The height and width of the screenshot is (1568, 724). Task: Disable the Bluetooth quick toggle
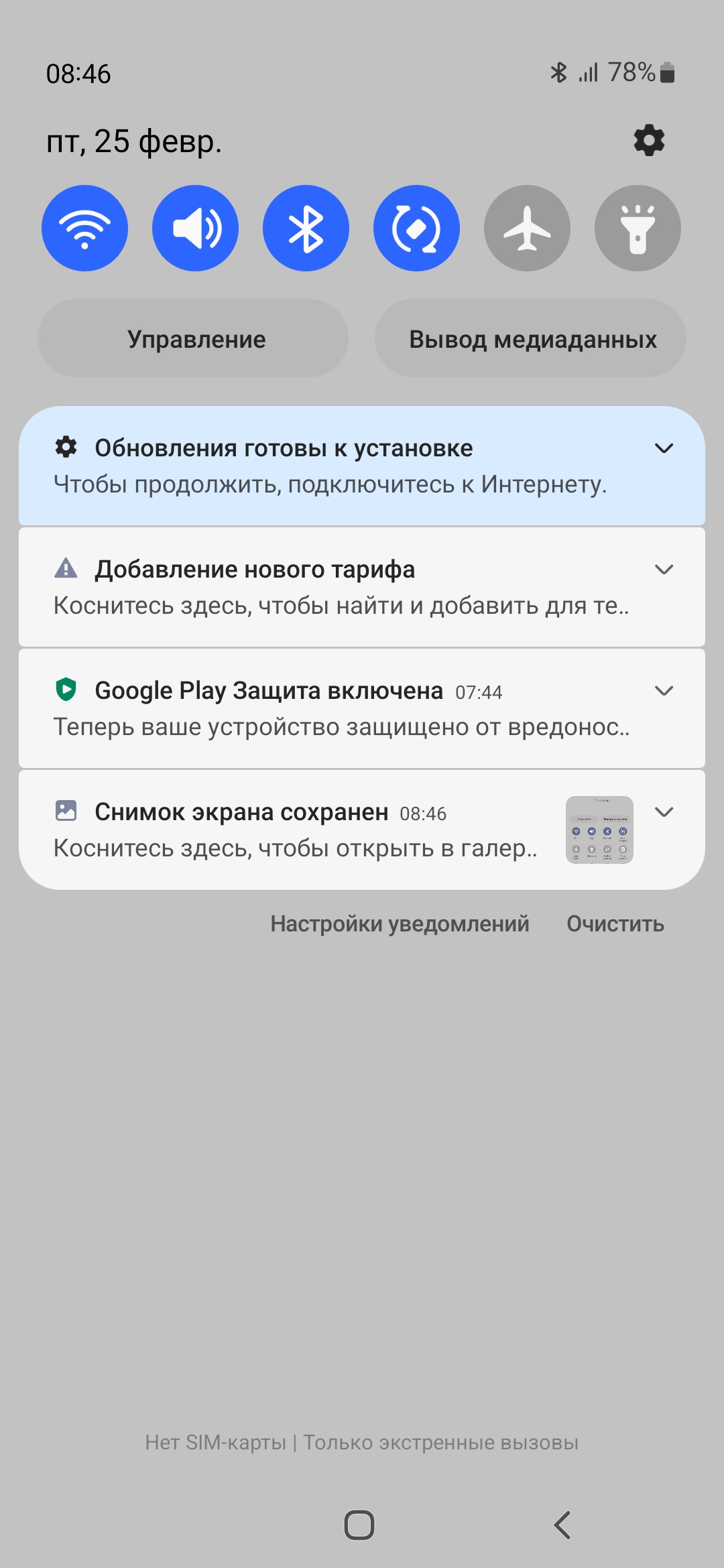click(306, 228)
